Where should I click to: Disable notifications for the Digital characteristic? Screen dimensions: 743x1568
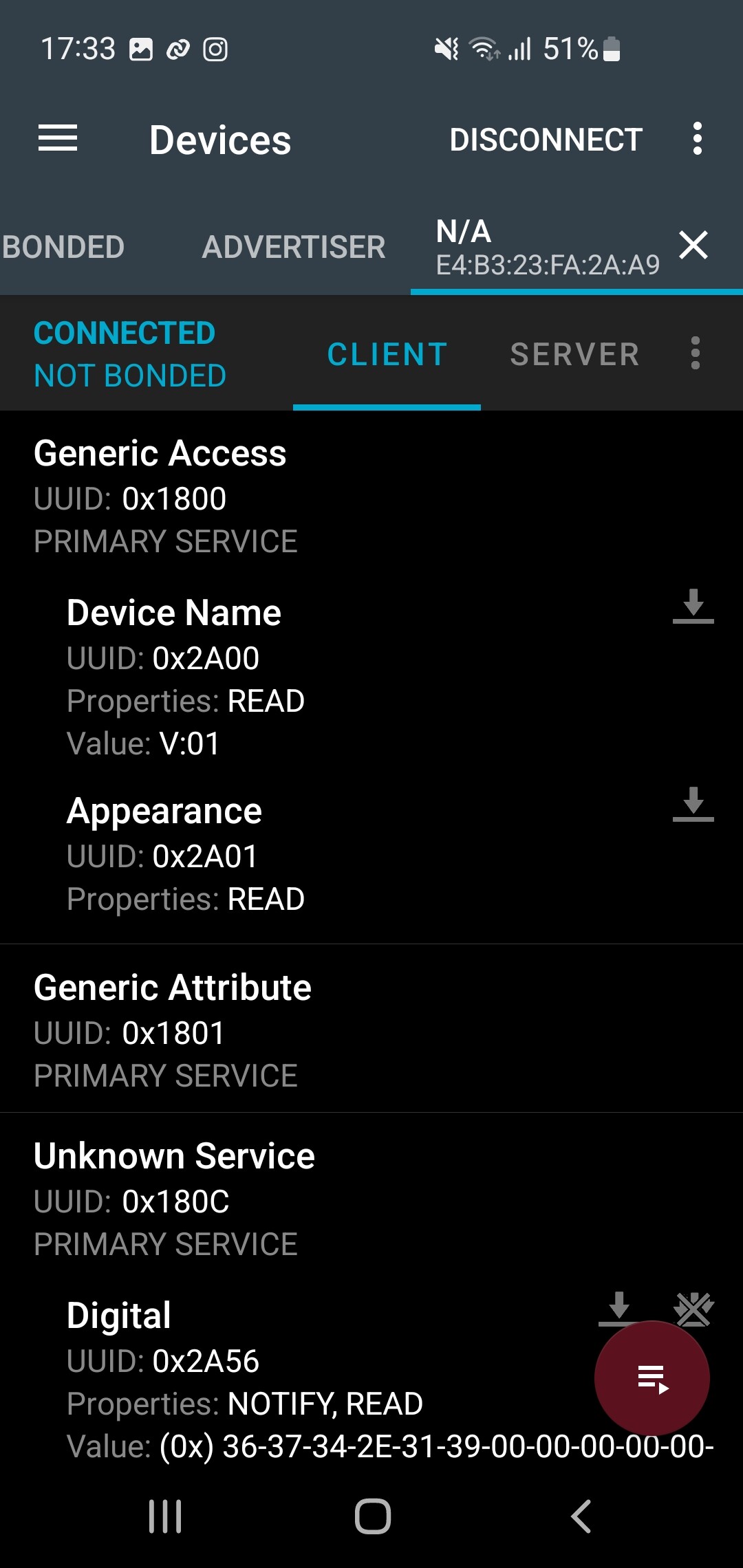click(x=693, y=1309)
